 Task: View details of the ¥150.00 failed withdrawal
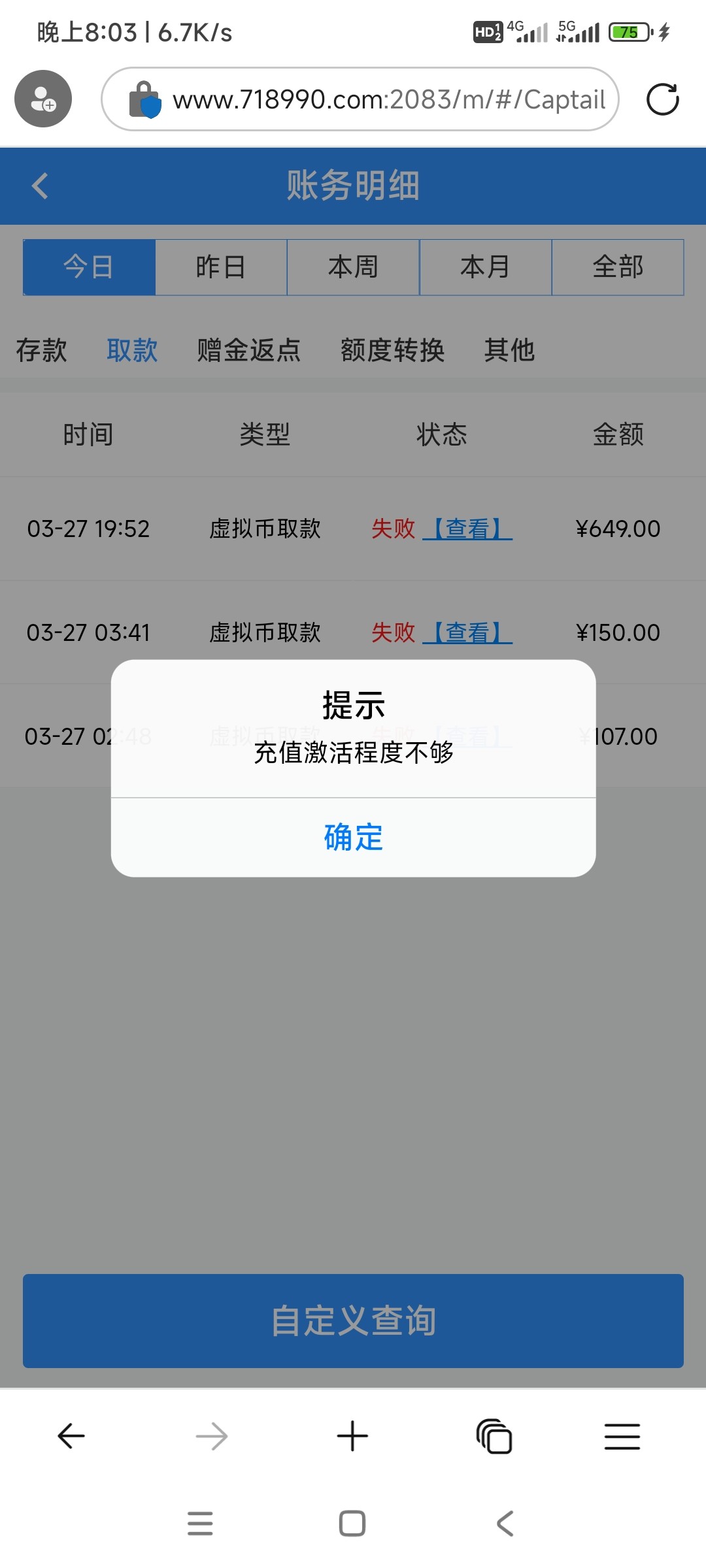pyautogui.click(x=467, y=632)
